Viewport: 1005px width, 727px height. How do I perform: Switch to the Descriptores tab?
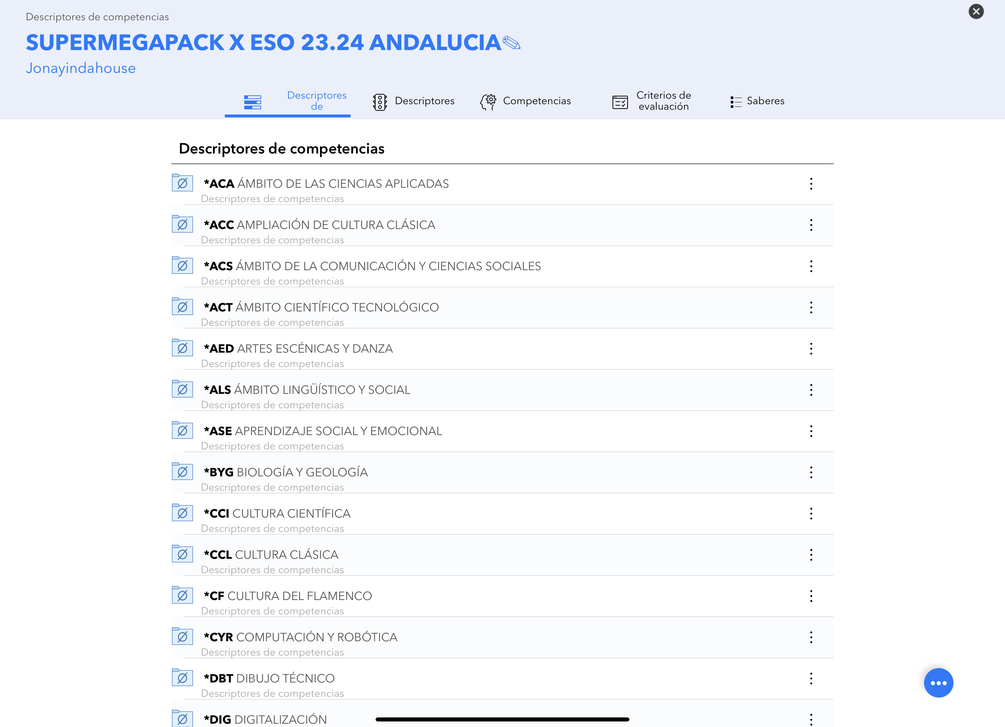pos(413,101)
